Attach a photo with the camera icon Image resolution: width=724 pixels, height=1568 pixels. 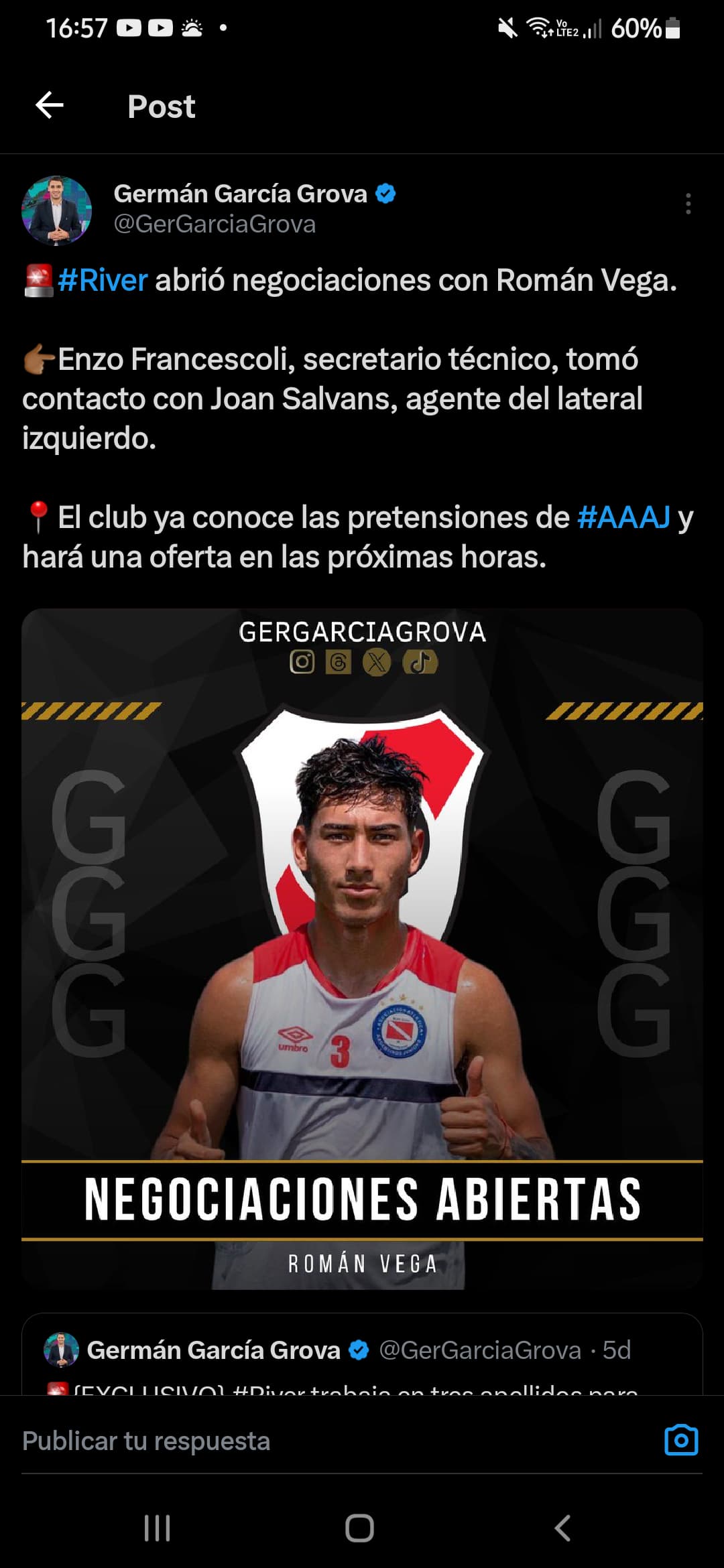[681, 1440]
